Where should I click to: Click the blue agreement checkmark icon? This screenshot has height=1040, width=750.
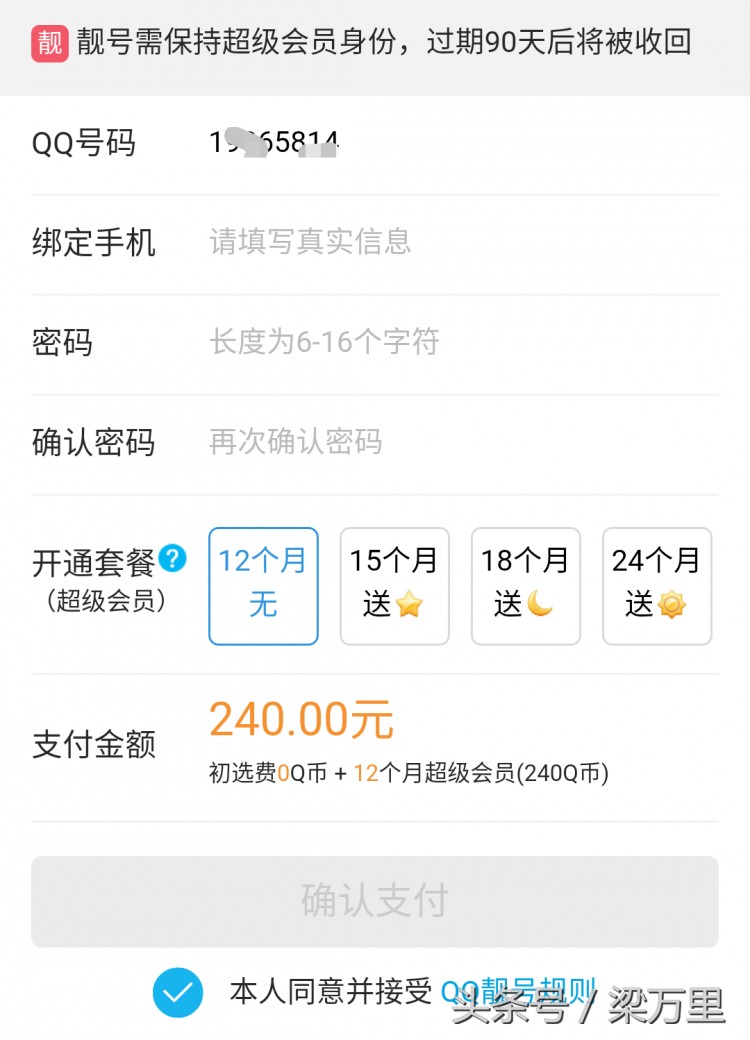point(177,993)
